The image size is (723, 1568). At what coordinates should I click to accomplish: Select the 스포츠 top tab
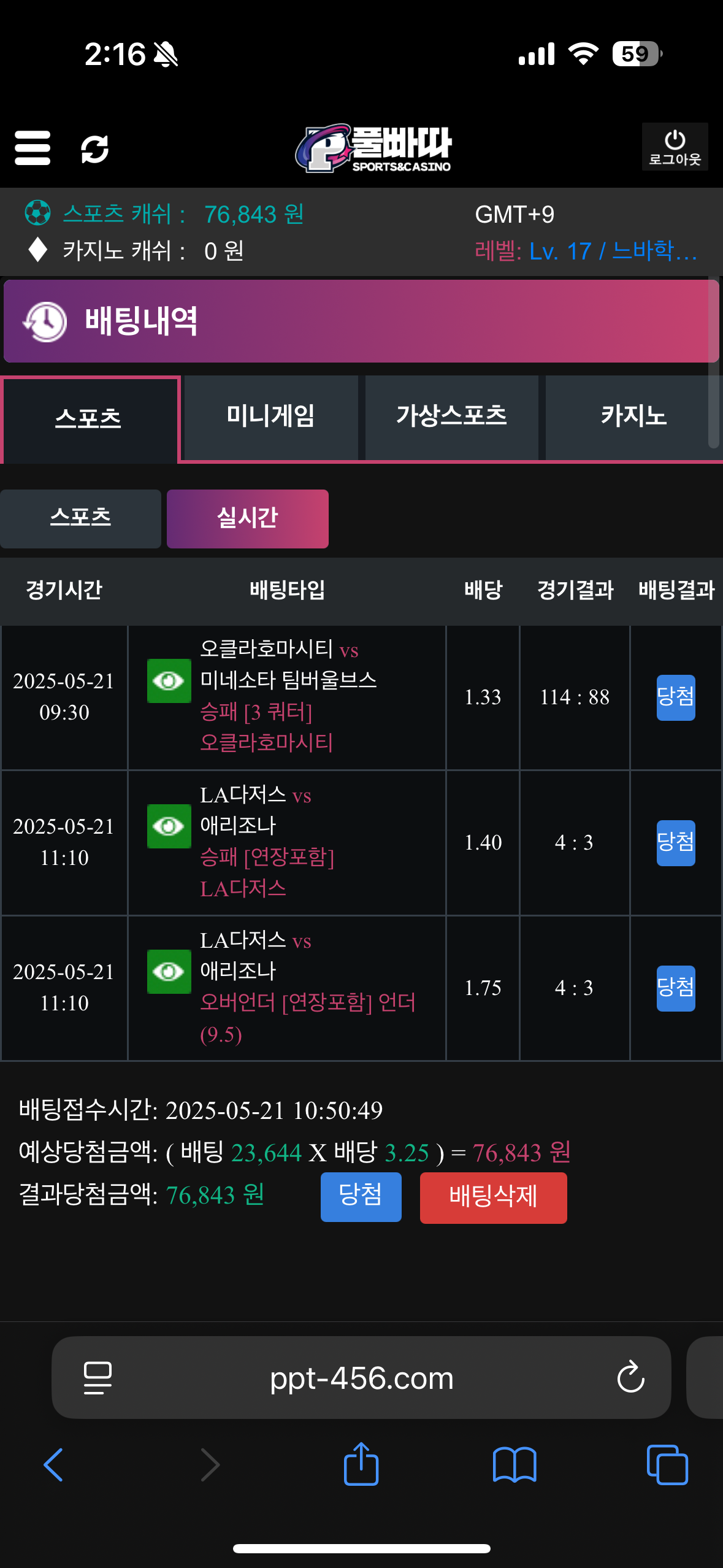tap(89, 419)
